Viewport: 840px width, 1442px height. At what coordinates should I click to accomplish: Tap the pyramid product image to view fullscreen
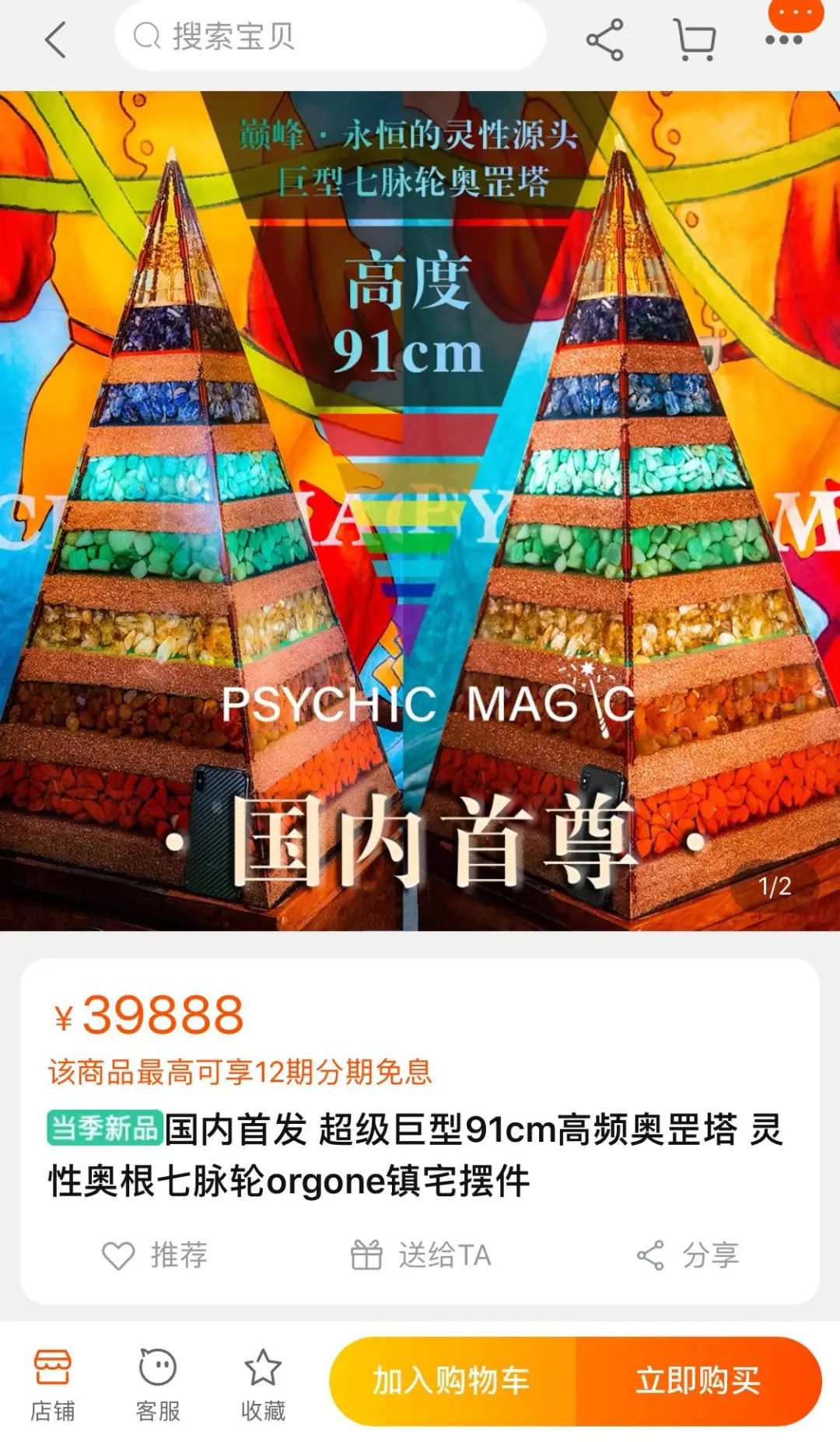point(420,506)
